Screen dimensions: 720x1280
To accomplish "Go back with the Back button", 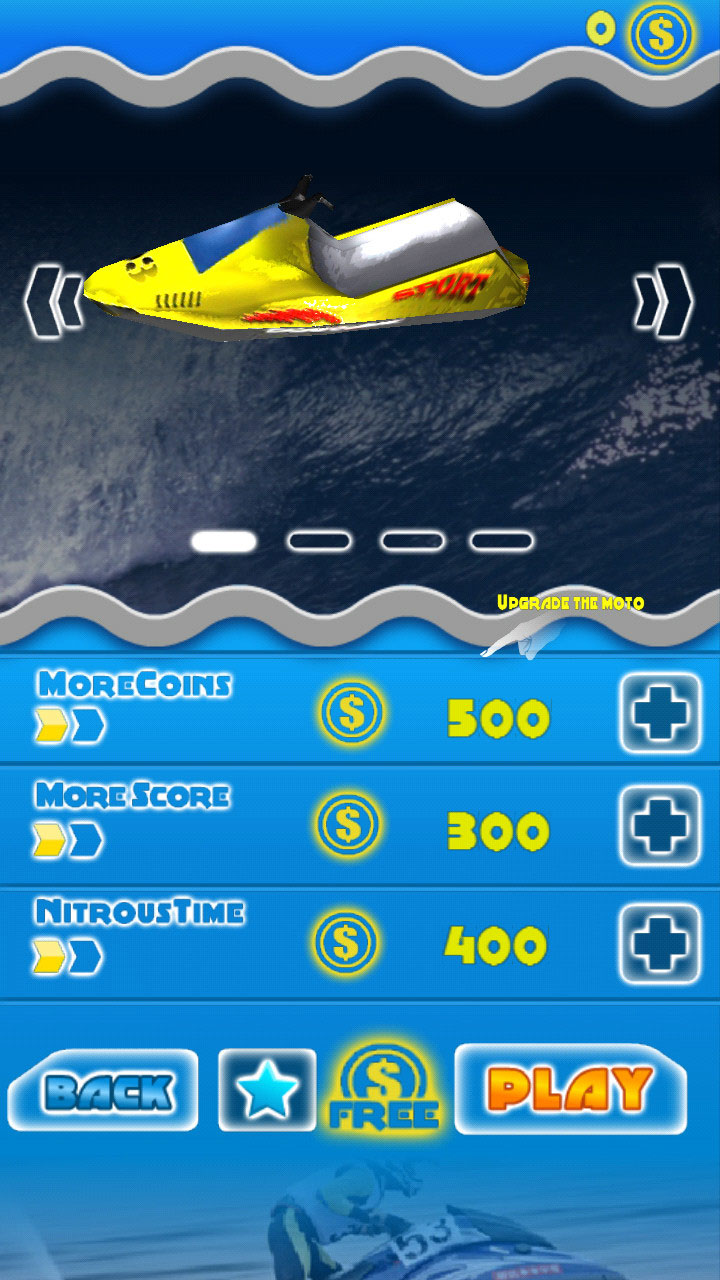I will coord(104,1090).
